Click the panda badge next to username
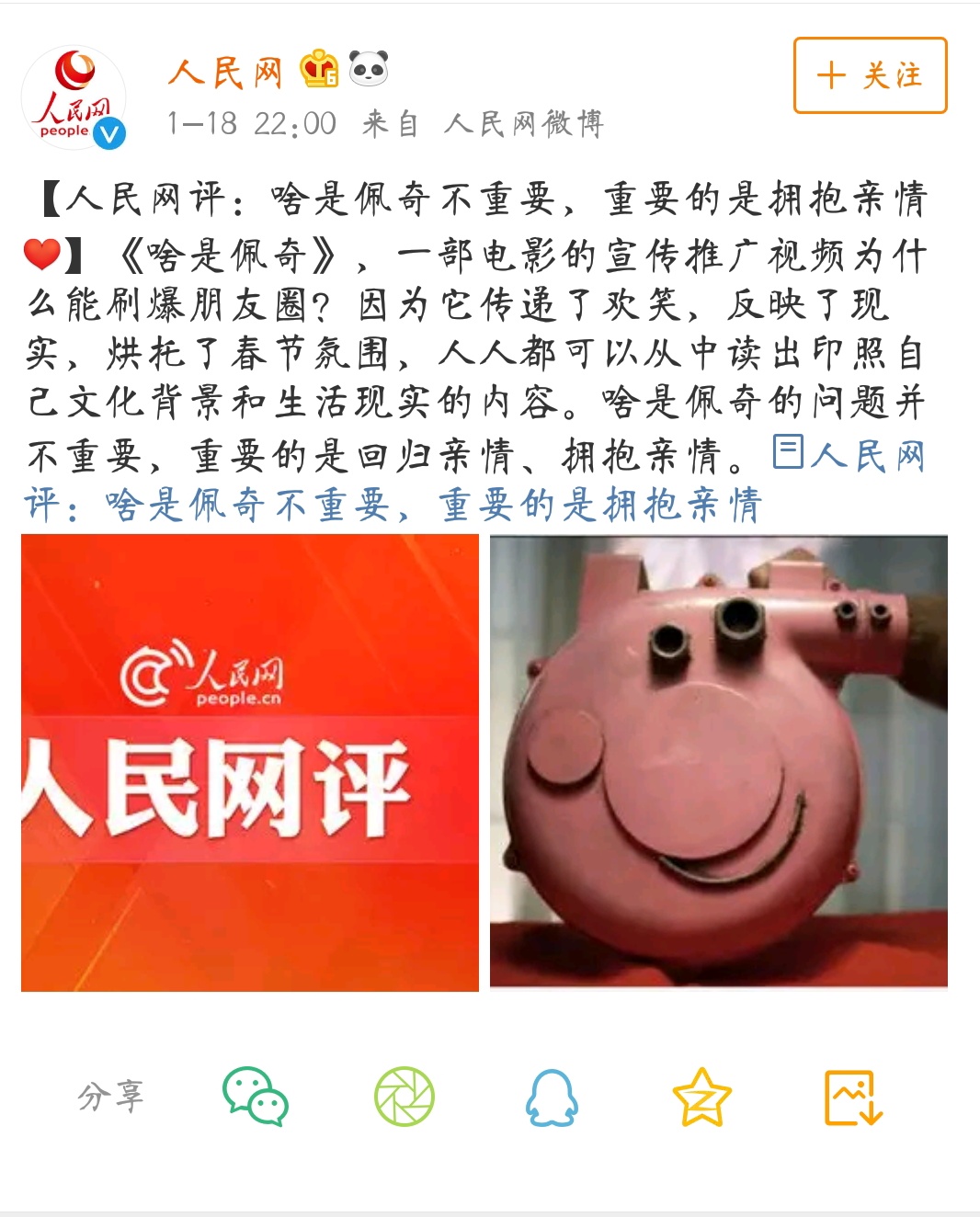The height and width of the screenshot is (1217, 980). coord(368,70)
